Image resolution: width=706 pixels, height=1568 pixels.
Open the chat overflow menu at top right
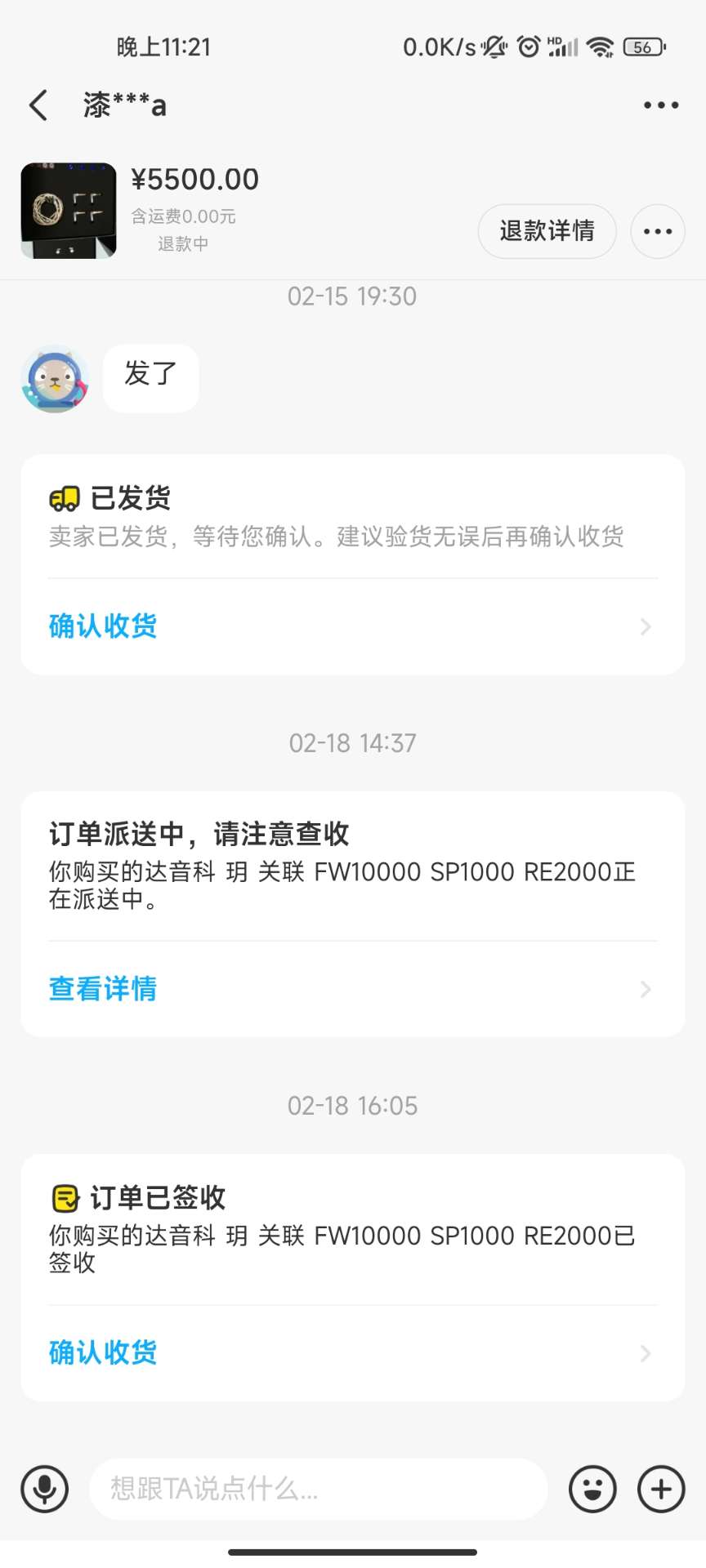(660, 105)
